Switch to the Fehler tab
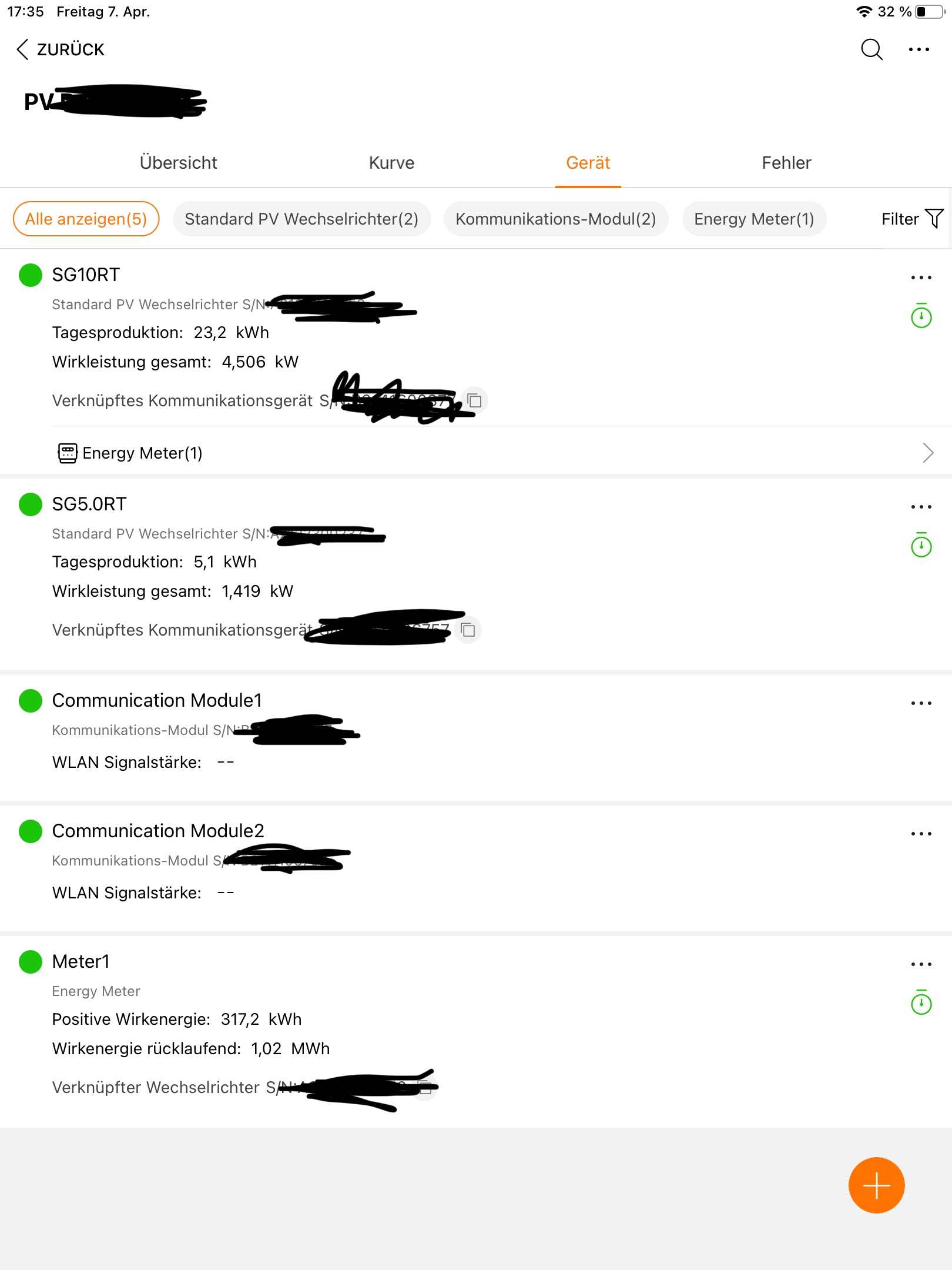The width and height of the screenshot is (952, 1270). point(786,163)
